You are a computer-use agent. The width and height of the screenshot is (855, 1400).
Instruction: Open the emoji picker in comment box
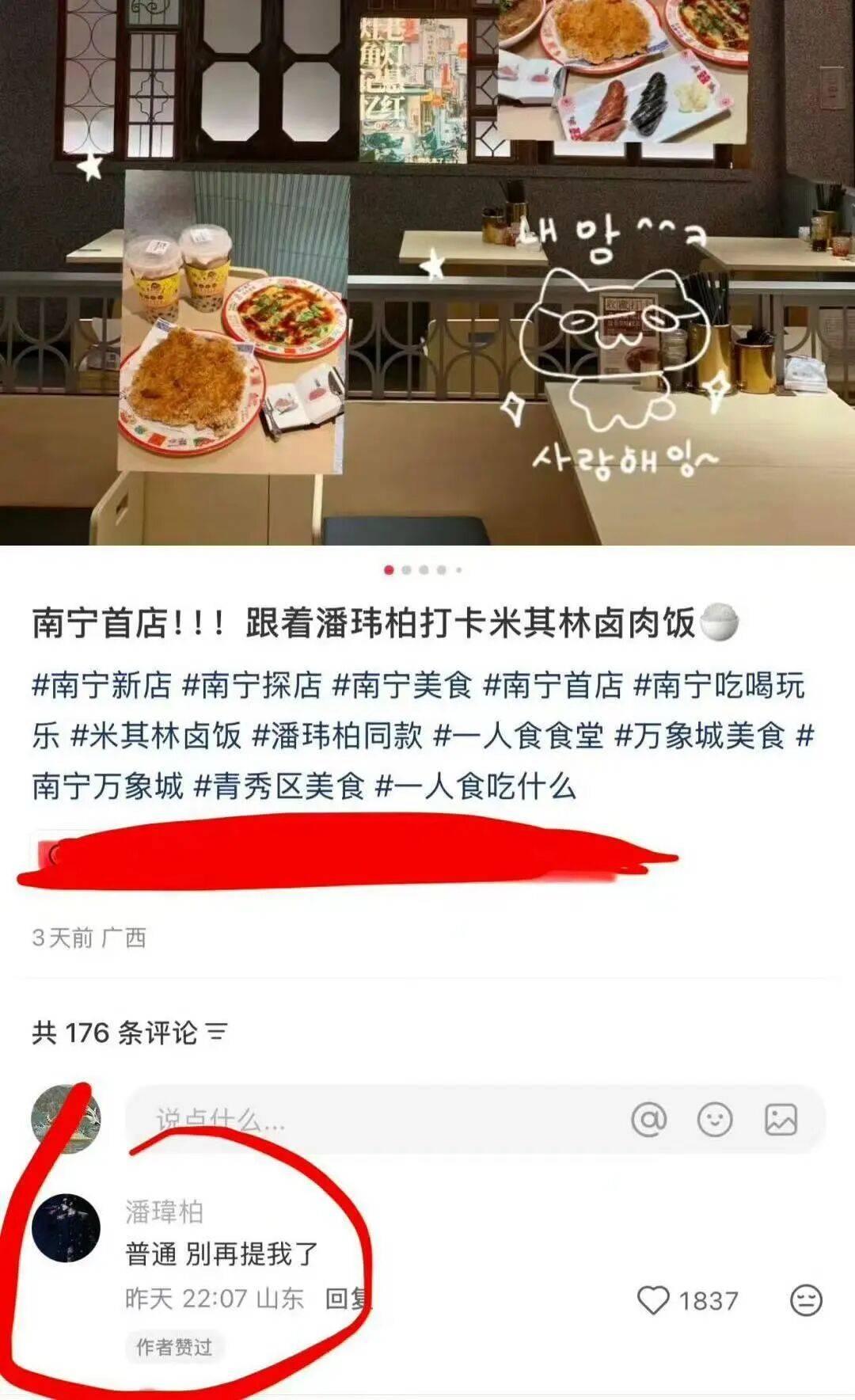[x=714, y=1120]
